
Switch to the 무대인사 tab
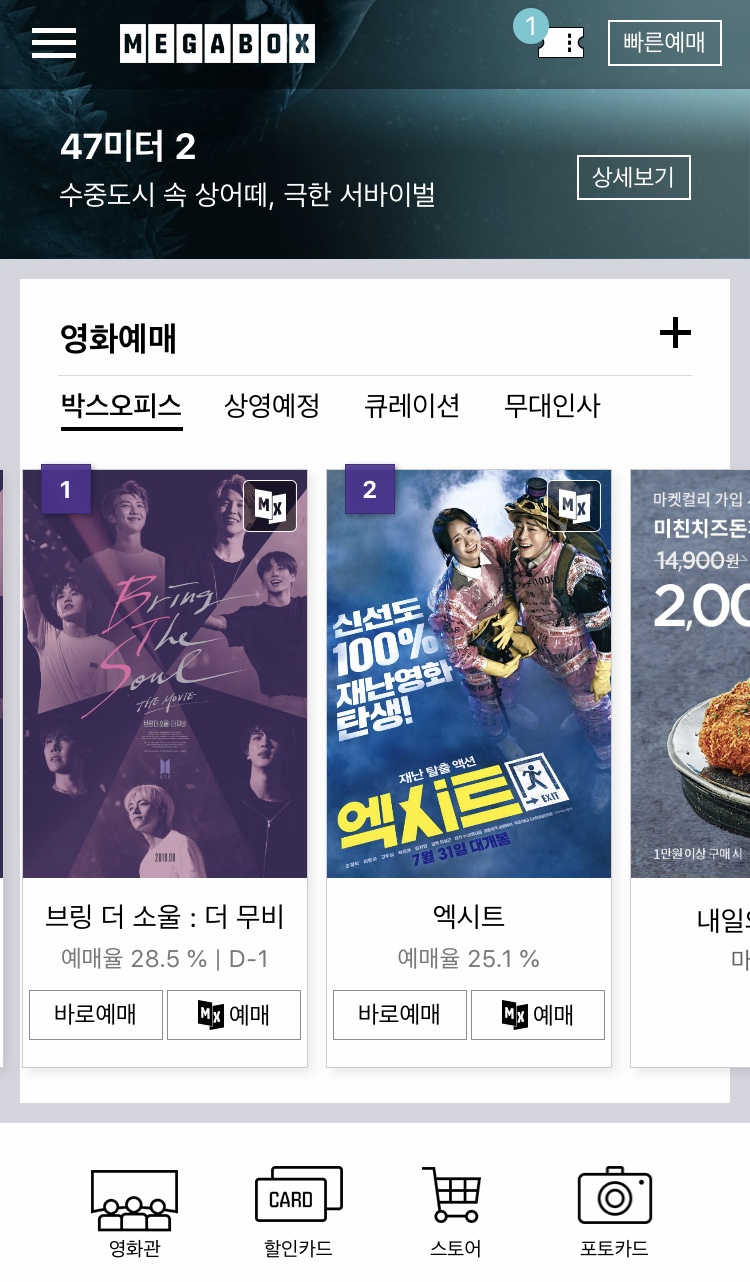tap(552, 406)
